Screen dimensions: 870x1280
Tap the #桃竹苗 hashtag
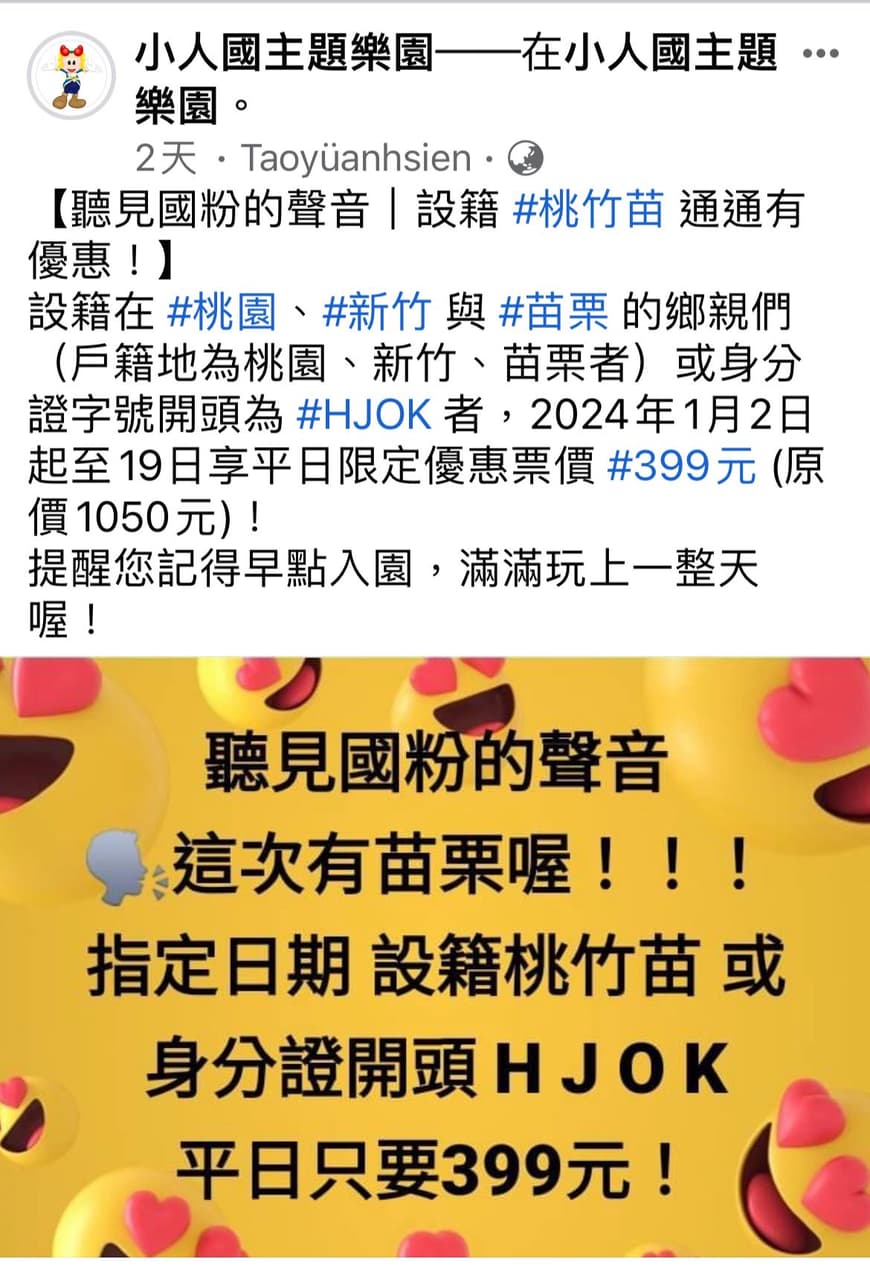(588, 211)
